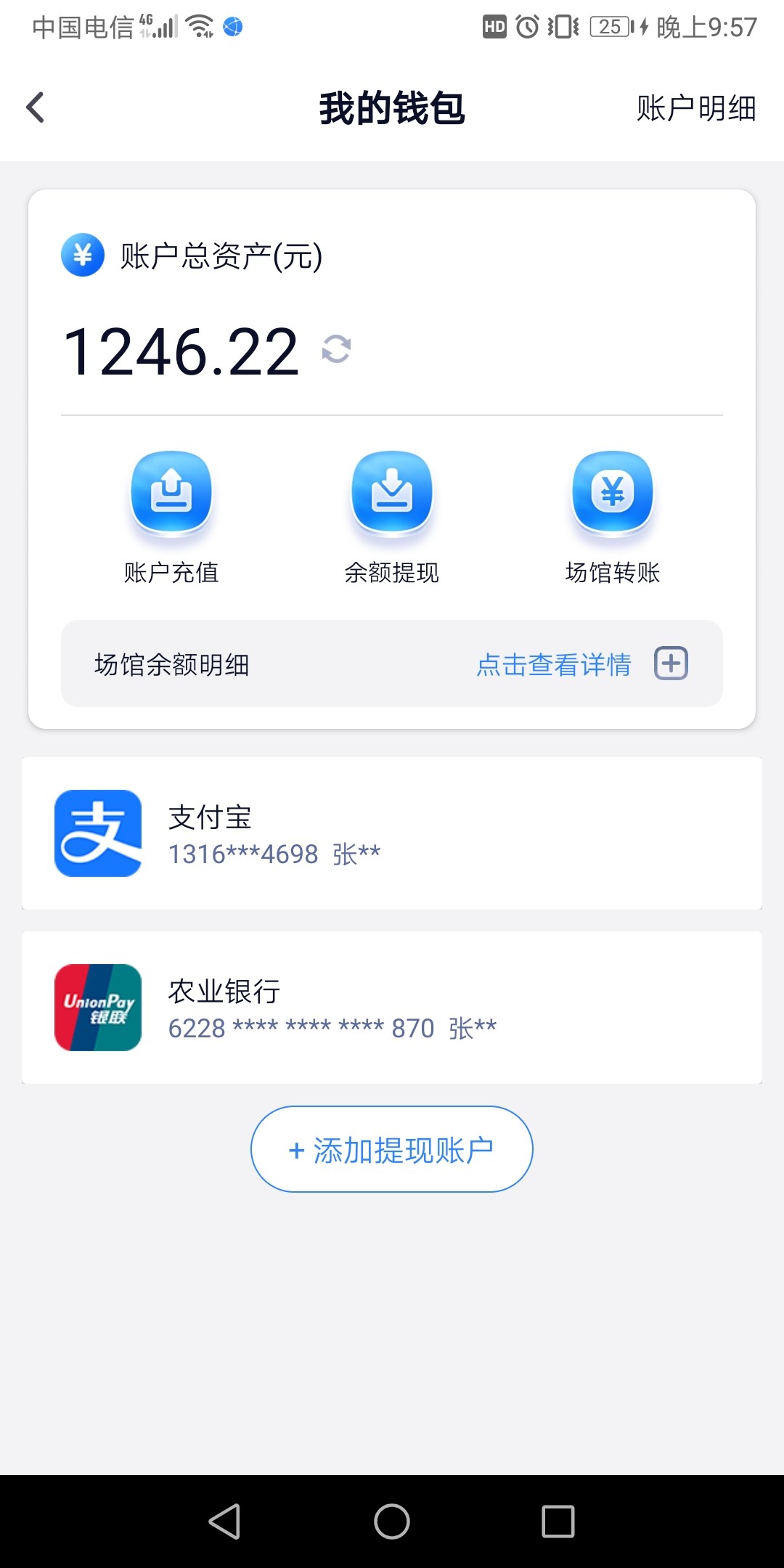The width and height of the screenshot is (784, 1568).
Task: Open 场馆转账 venue transfer
Action: pyautogui.click(x=613, y=516)
